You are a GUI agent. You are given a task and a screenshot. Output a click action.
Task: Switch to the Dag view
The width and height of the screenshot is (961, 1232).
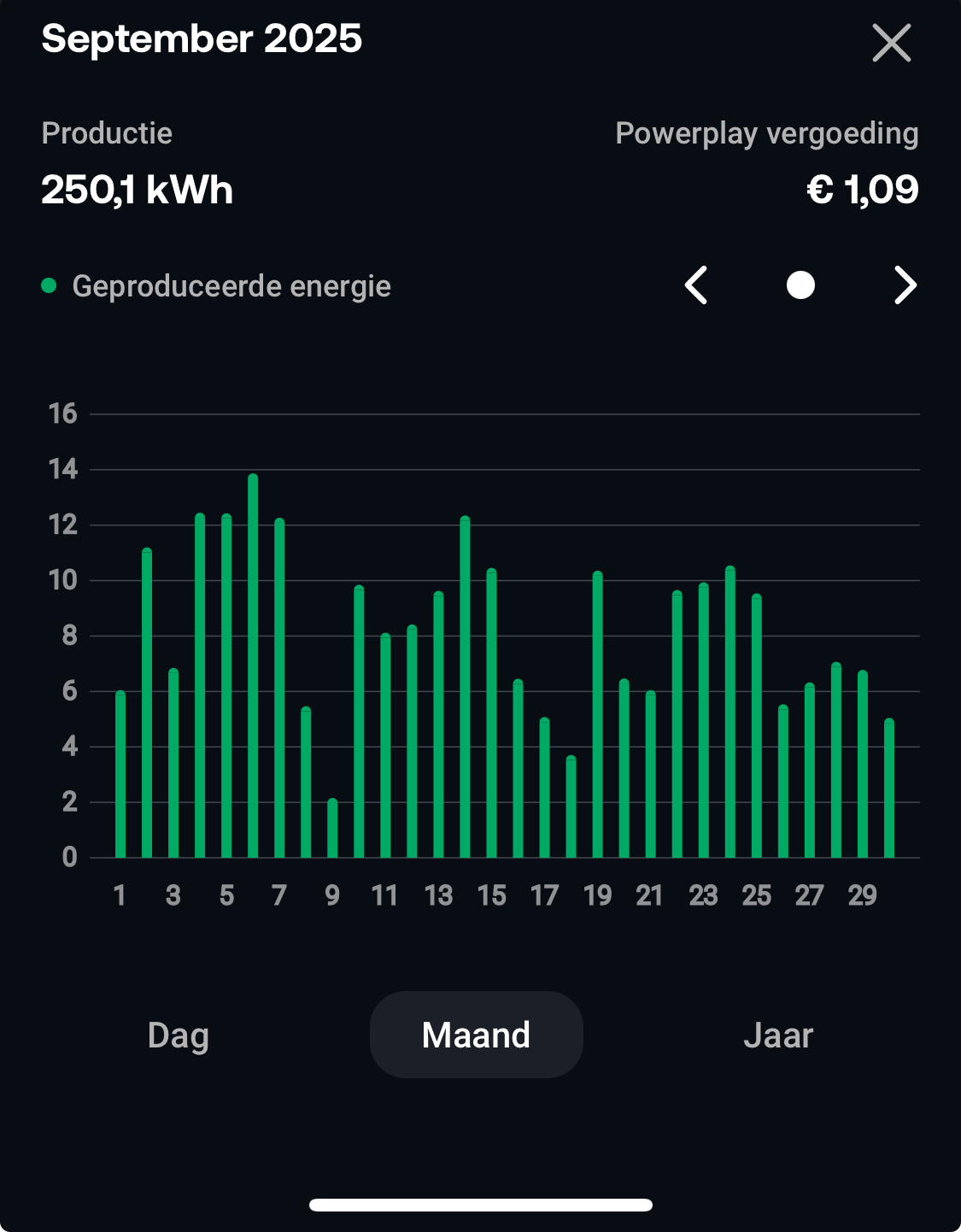coord(179,1035)
